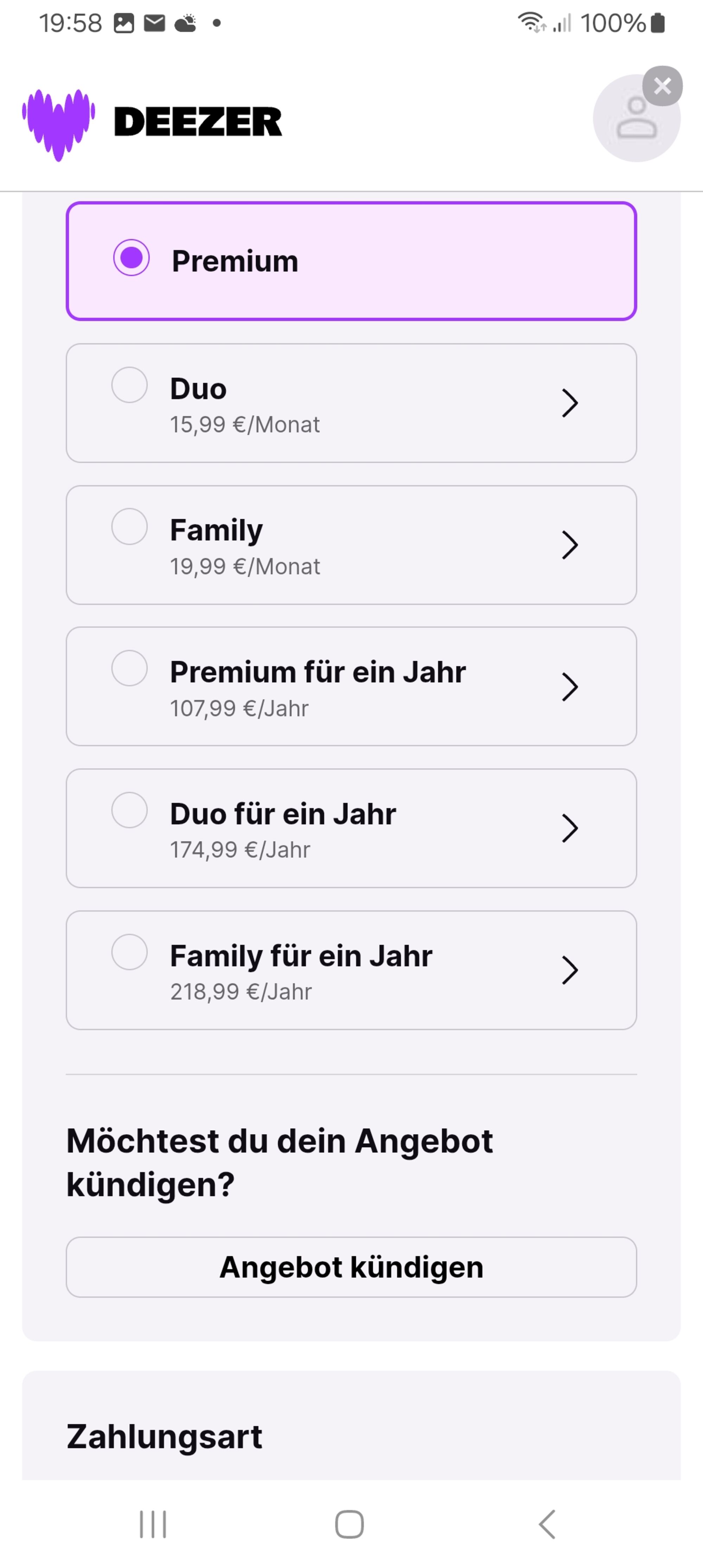Screen dimensions: 703x1568
Task: Pick Premium für ein Jahr plan
Action: point(351,687)
